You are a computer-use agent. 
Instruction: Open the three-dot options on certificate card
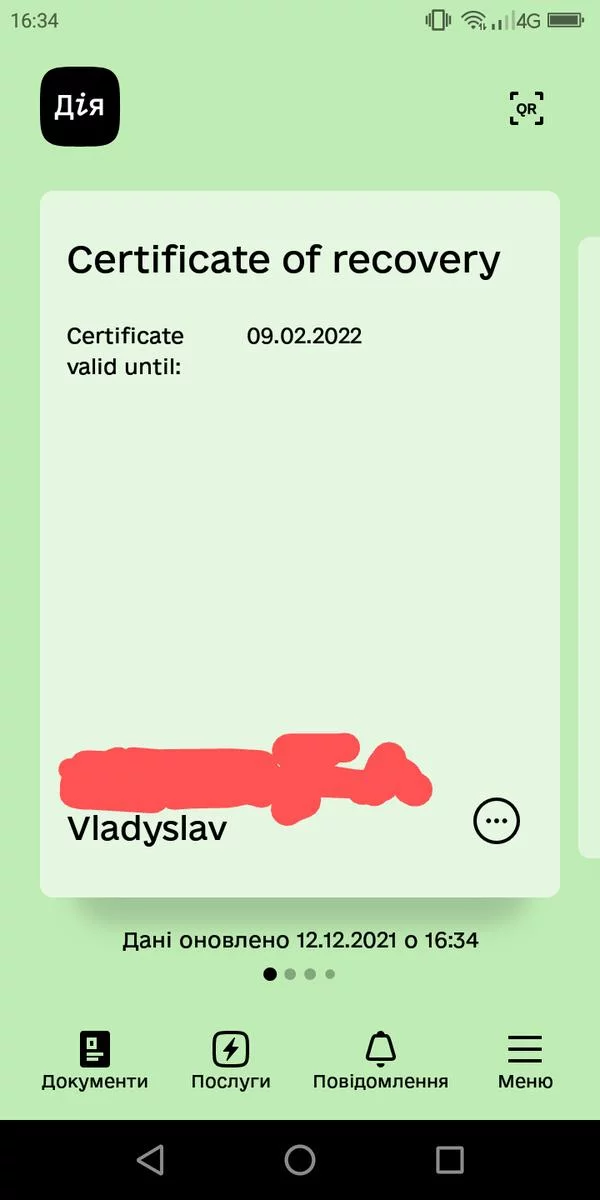496,822
